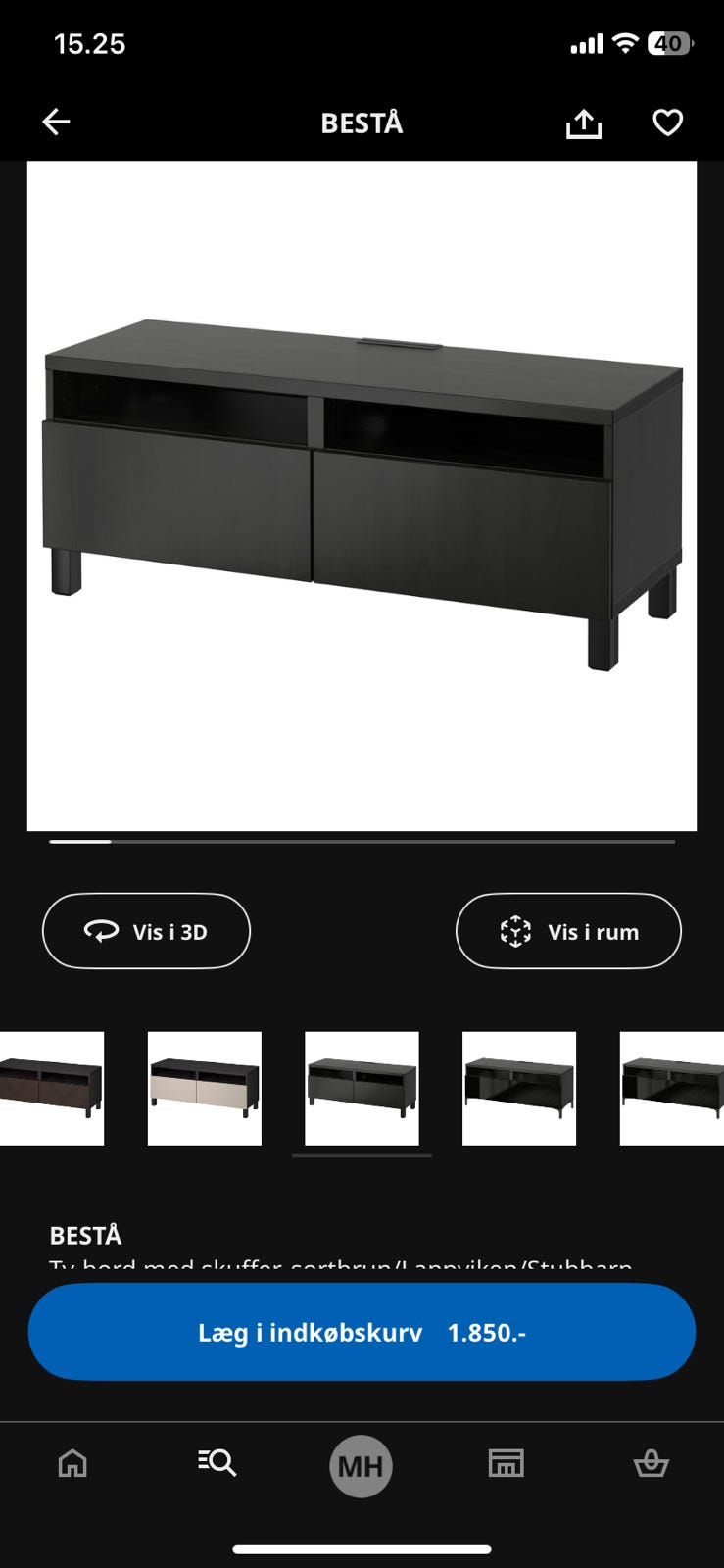Pick the open-shelf variant thumbnail in the centre-right
This screenshot has height=1568, width=724.
tap(519, 1088)
